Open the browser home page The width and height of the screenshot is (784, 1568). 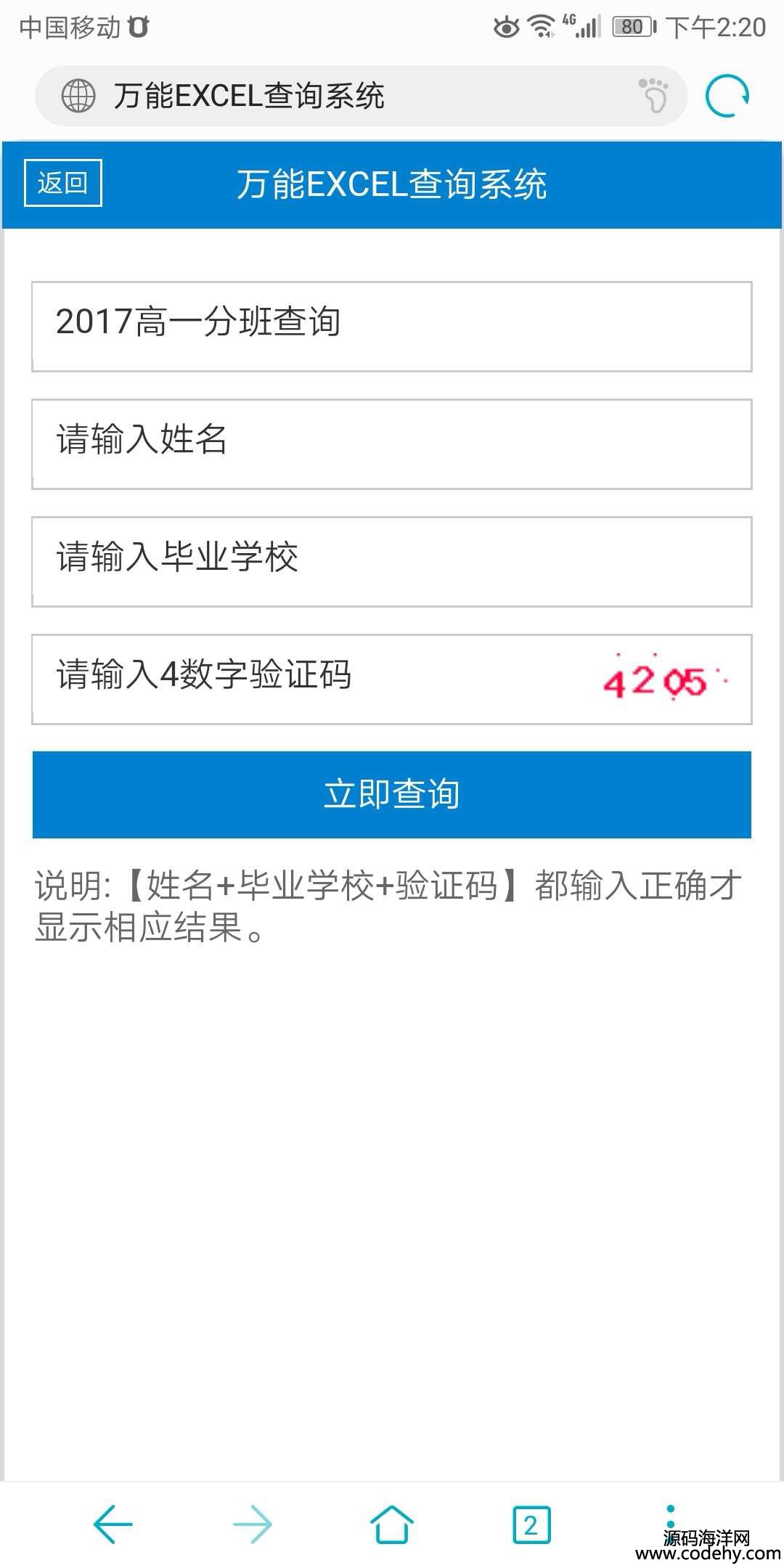[392, 1524]
